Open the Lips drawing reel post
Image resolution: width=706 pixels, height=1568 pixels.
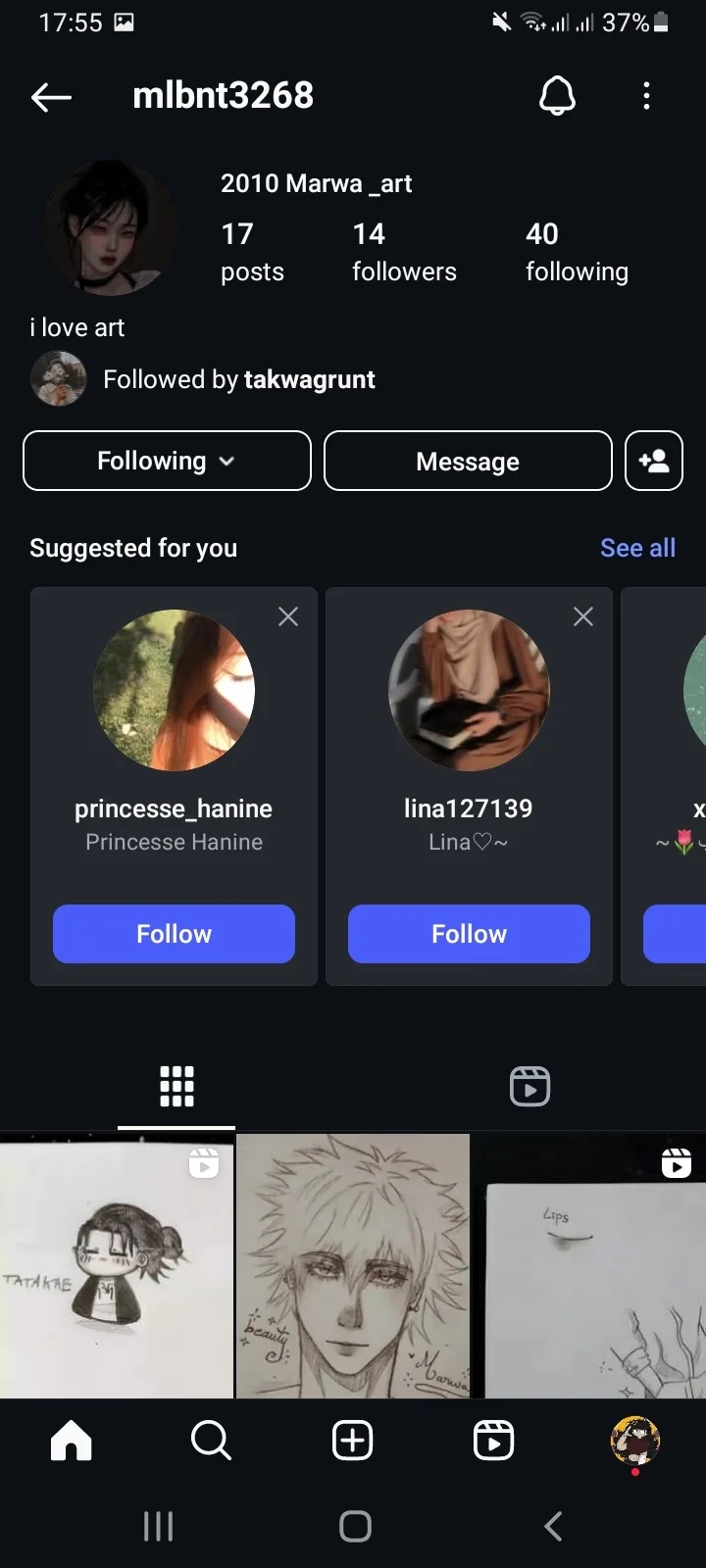589,1266
